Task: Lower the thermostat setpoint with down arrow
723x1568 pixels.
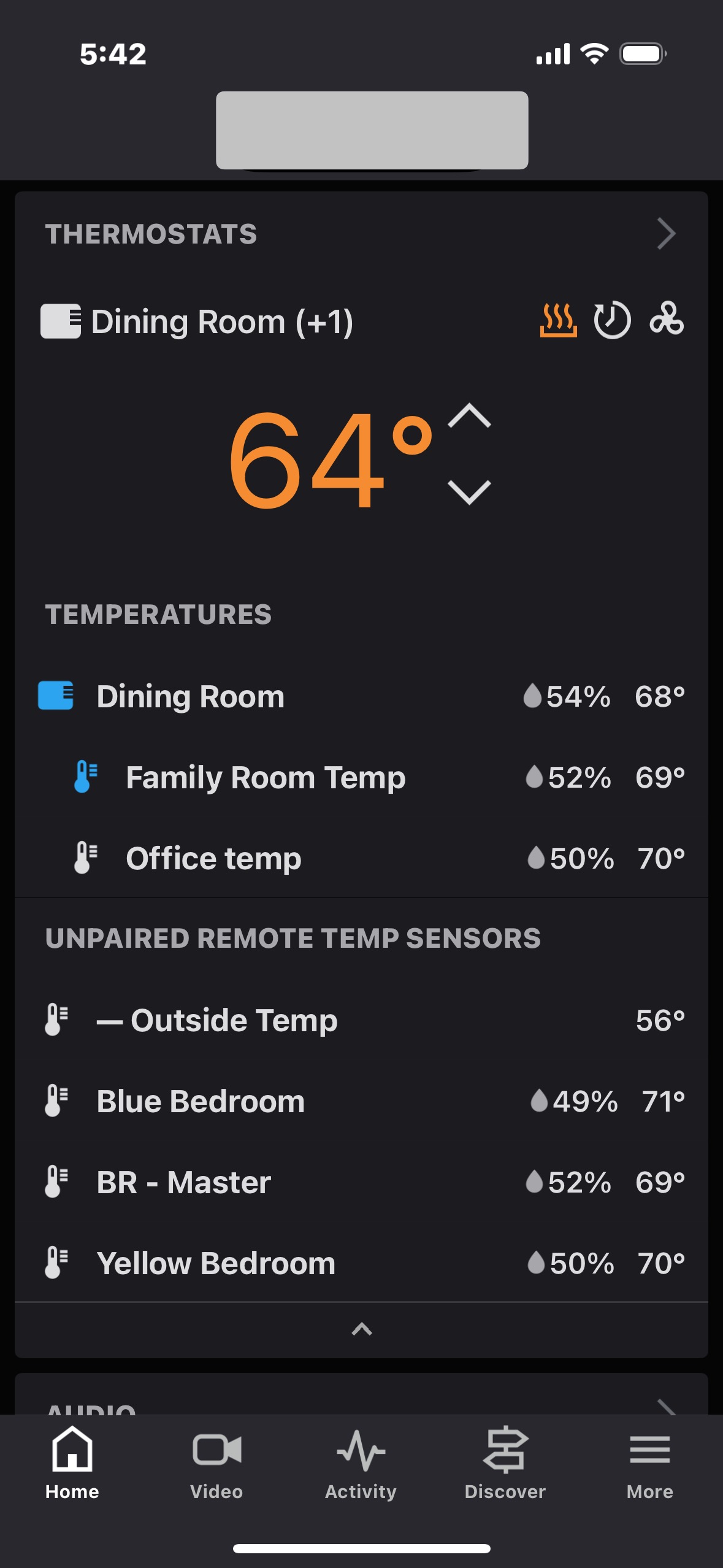Action: coord(469,492)
